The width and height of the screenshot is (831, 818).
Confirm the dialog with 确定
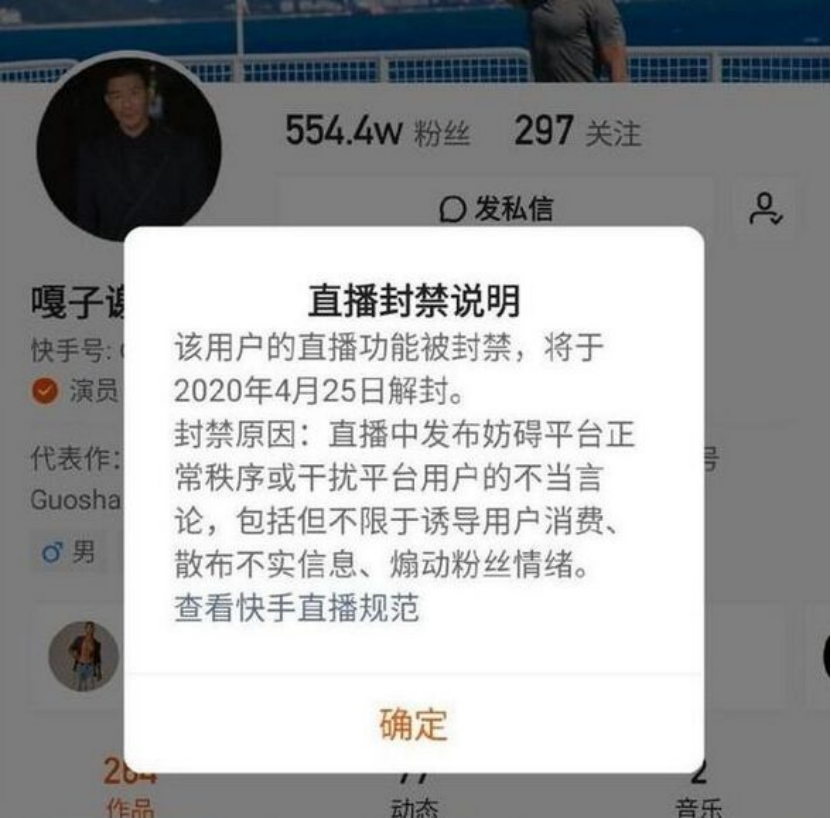pyautogui.click(x=413, y=724)
